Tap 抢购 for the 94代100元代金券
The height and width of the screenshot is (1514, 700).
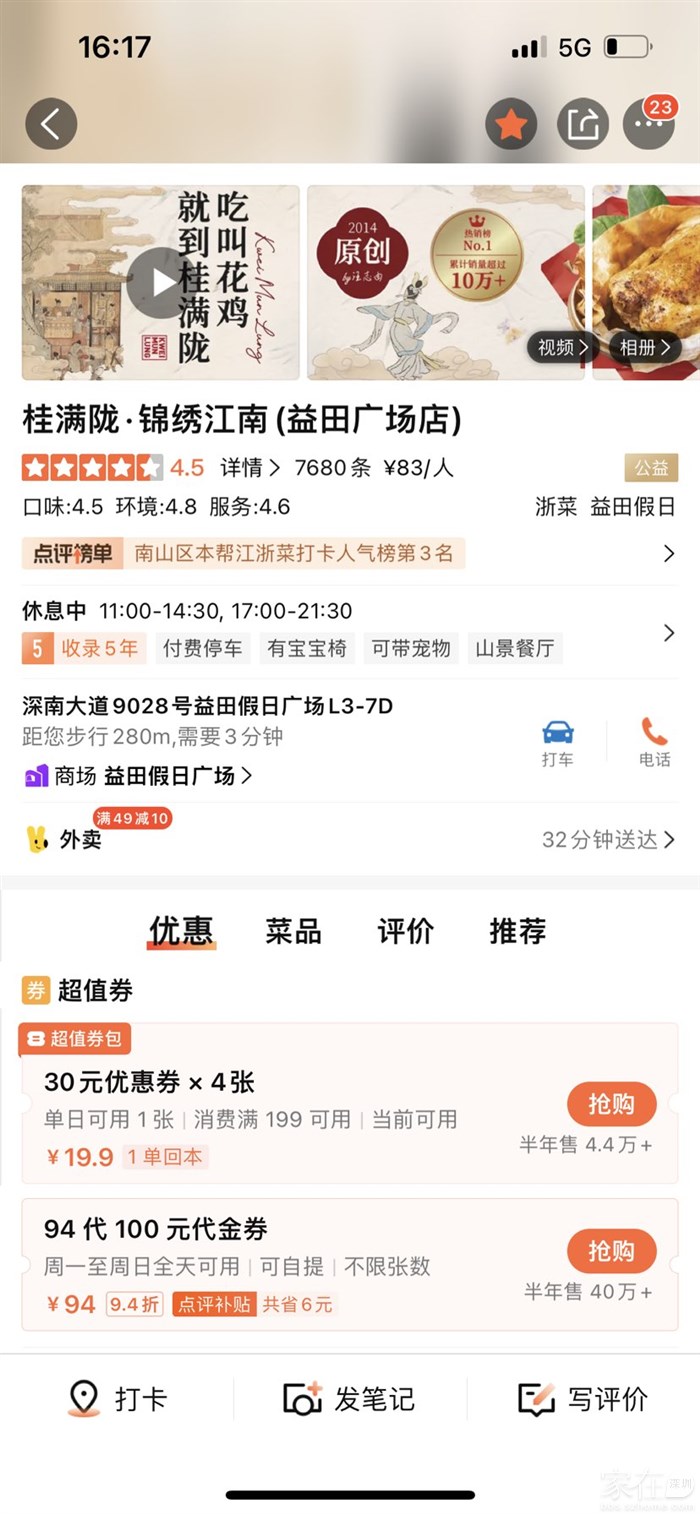pyautogui.click(x=611, y=1251)
